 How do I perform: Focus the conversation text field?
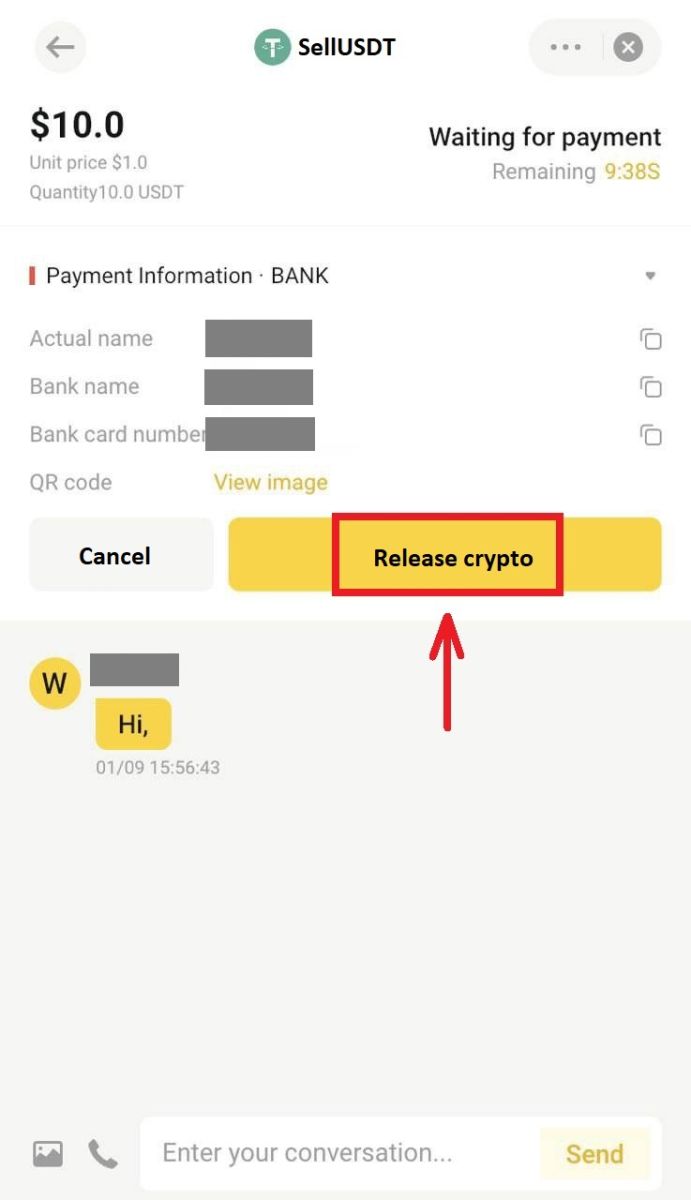point(340,1154)
